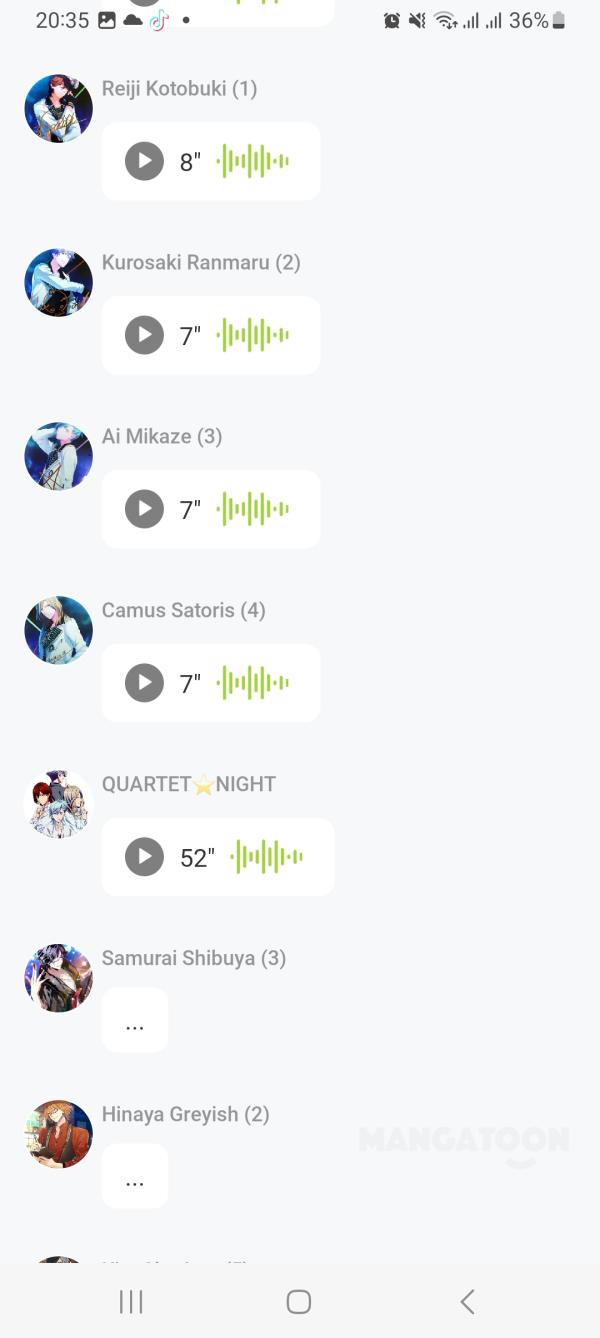Go back with the system back button
The width and height of the screenshot is (600, 1338).
pyautogui.click(x=467, y=1301)
